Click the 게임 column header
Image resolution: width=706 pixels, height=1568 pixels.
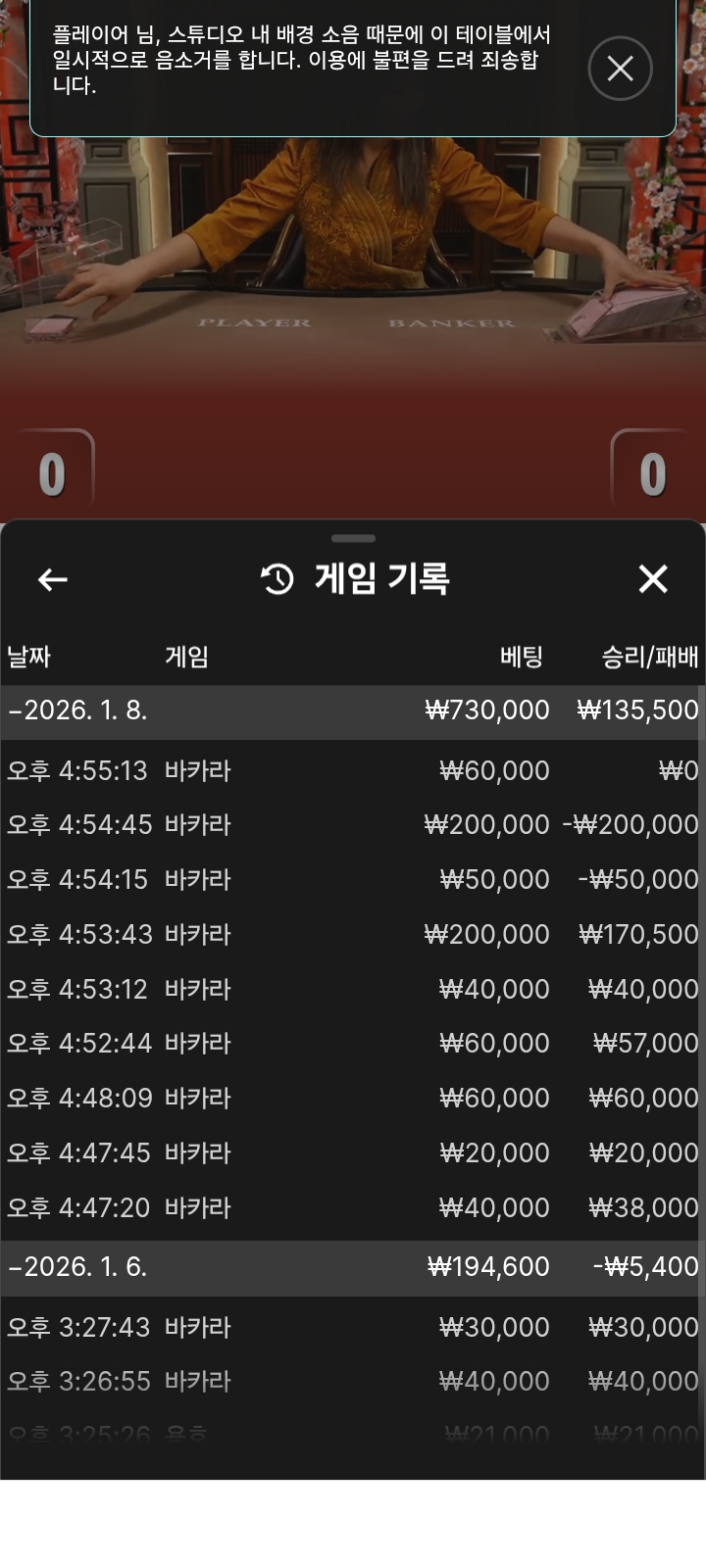coord(187,657)
